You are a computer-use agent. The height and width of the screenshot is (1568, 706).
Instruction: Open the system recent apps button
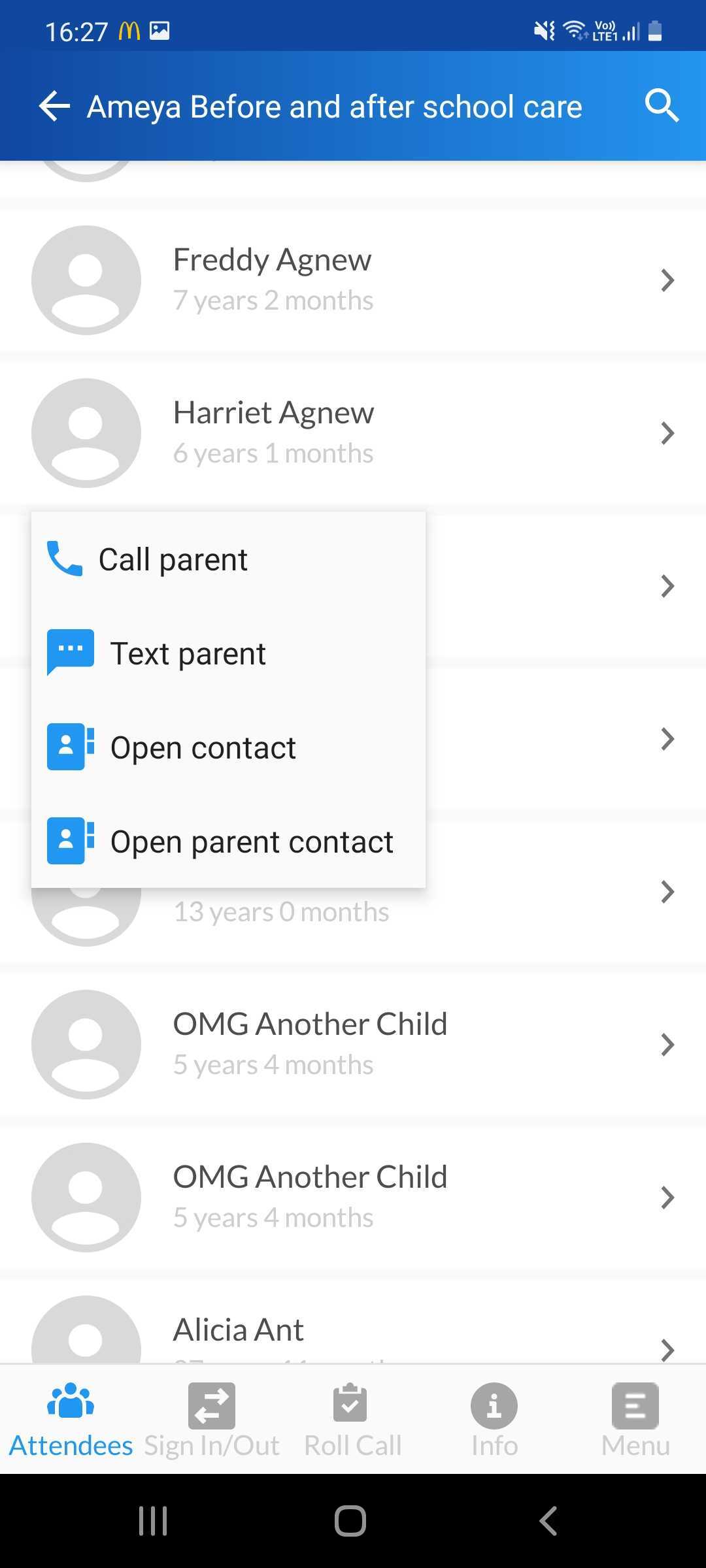point(153,1521)
